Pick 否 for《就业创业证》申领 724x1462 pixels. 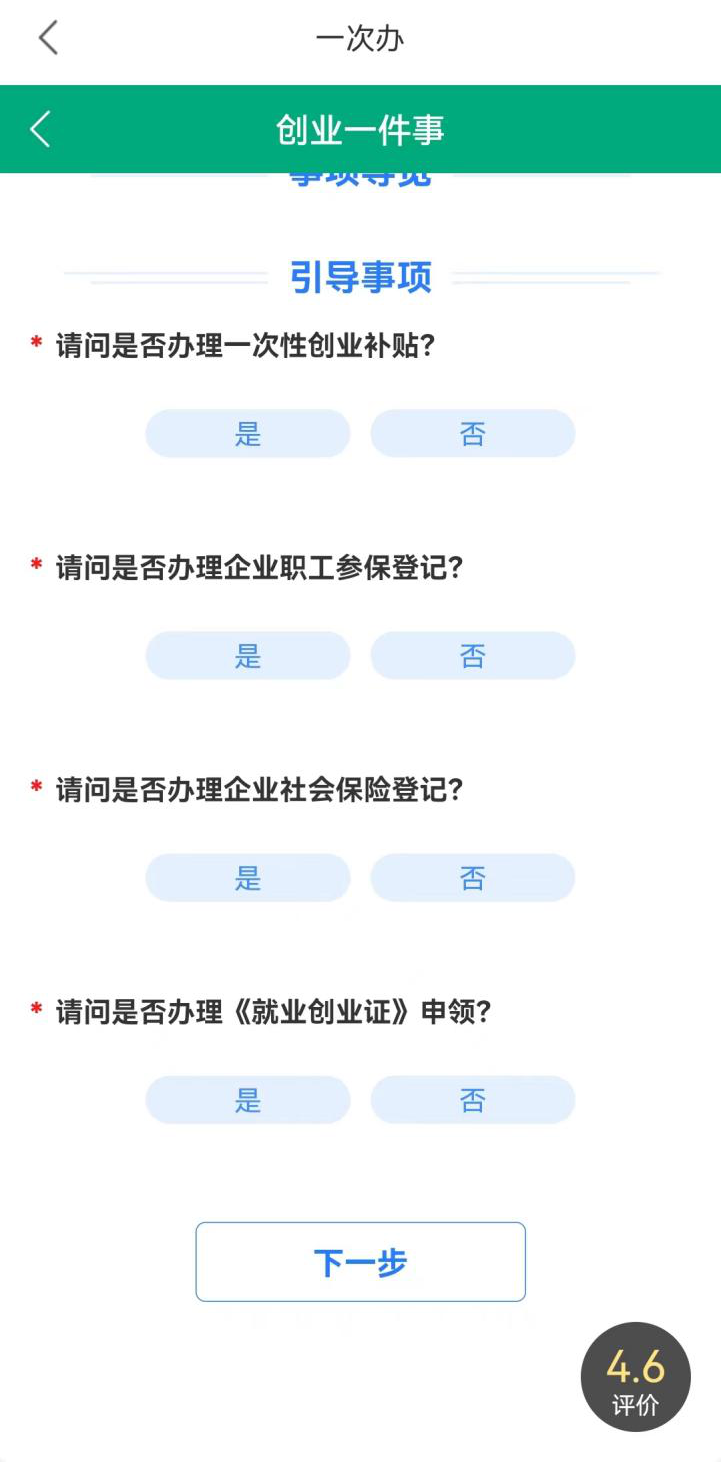tap(473, 1100)
